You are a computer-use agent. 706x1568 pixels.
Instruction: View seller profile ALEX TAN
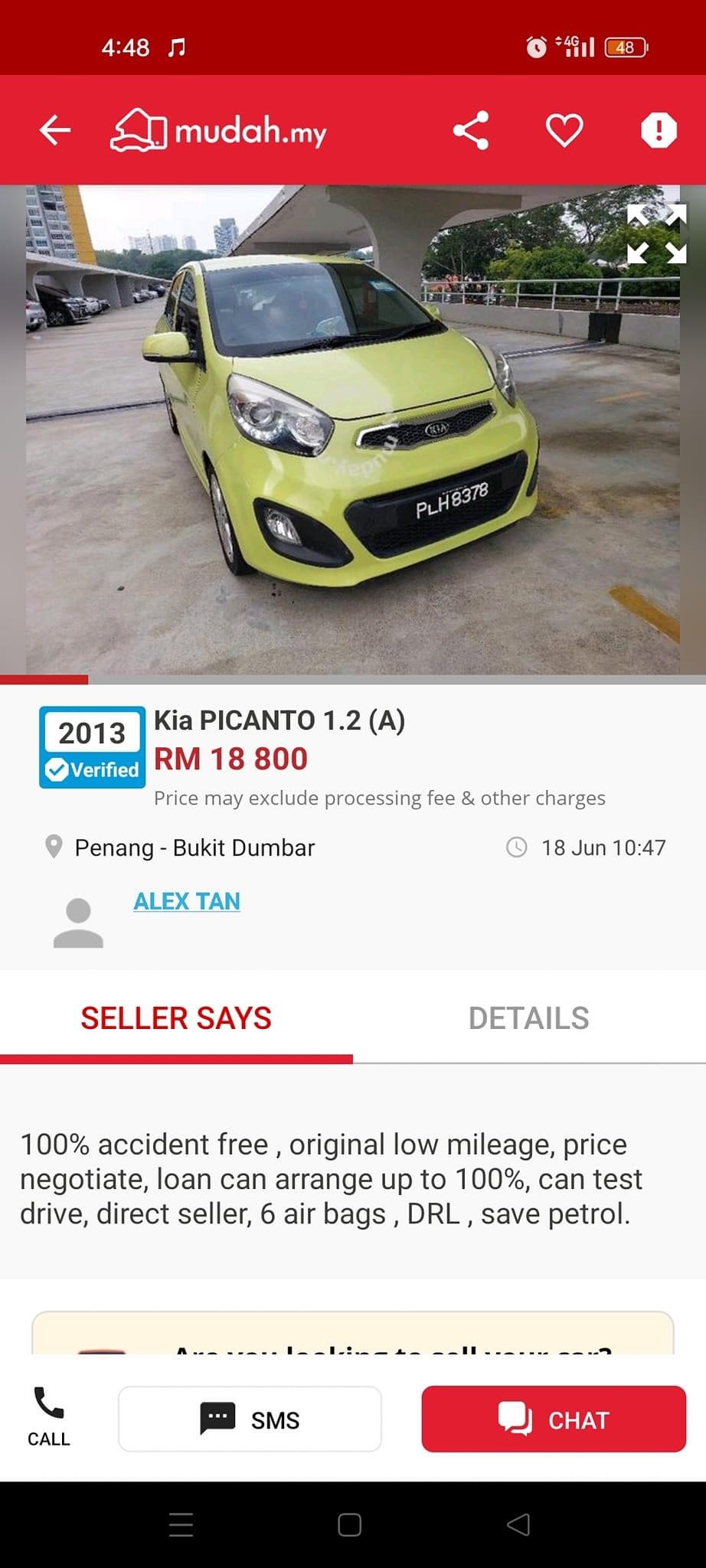pos(187,901)
